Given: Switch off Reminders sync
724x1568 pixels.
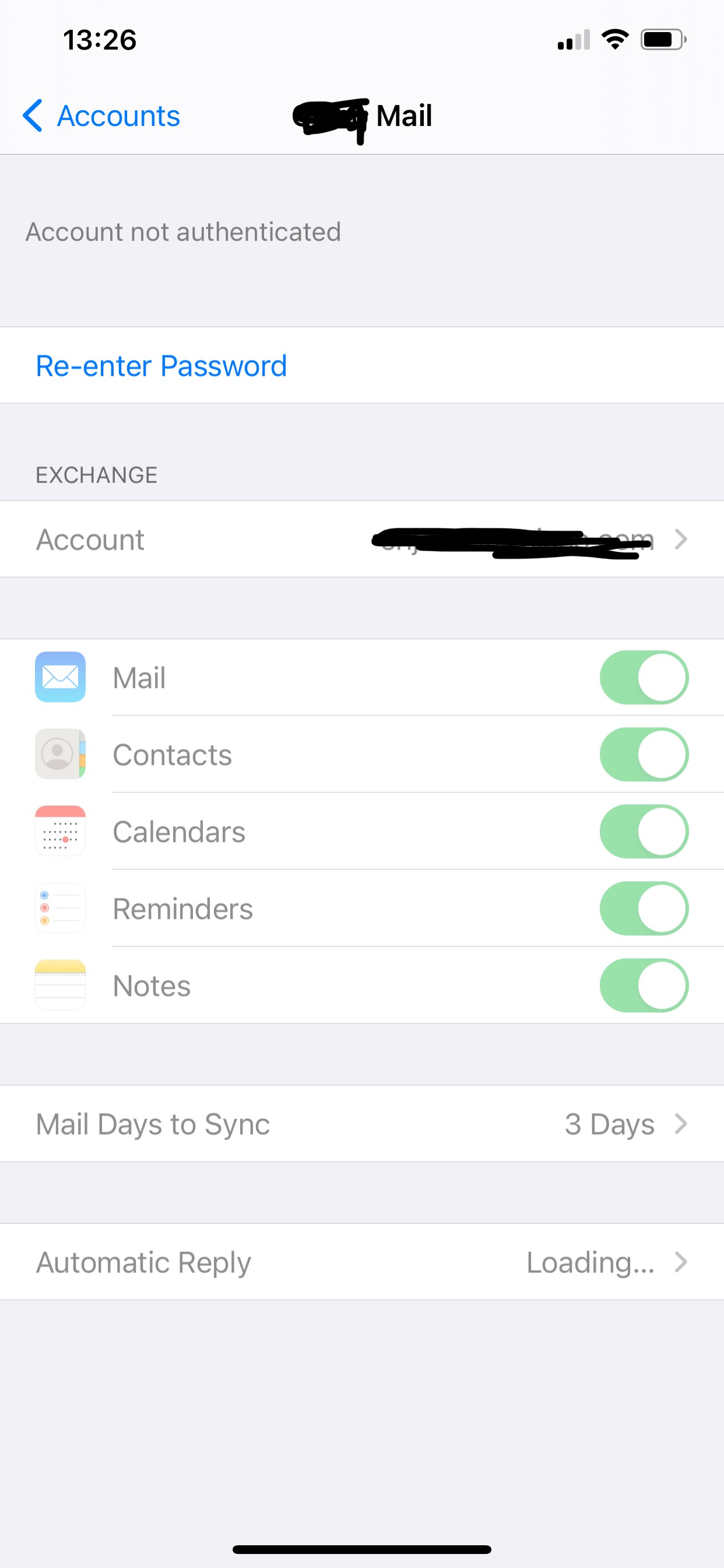Looking at the screenshot, I should click(644, 908).
